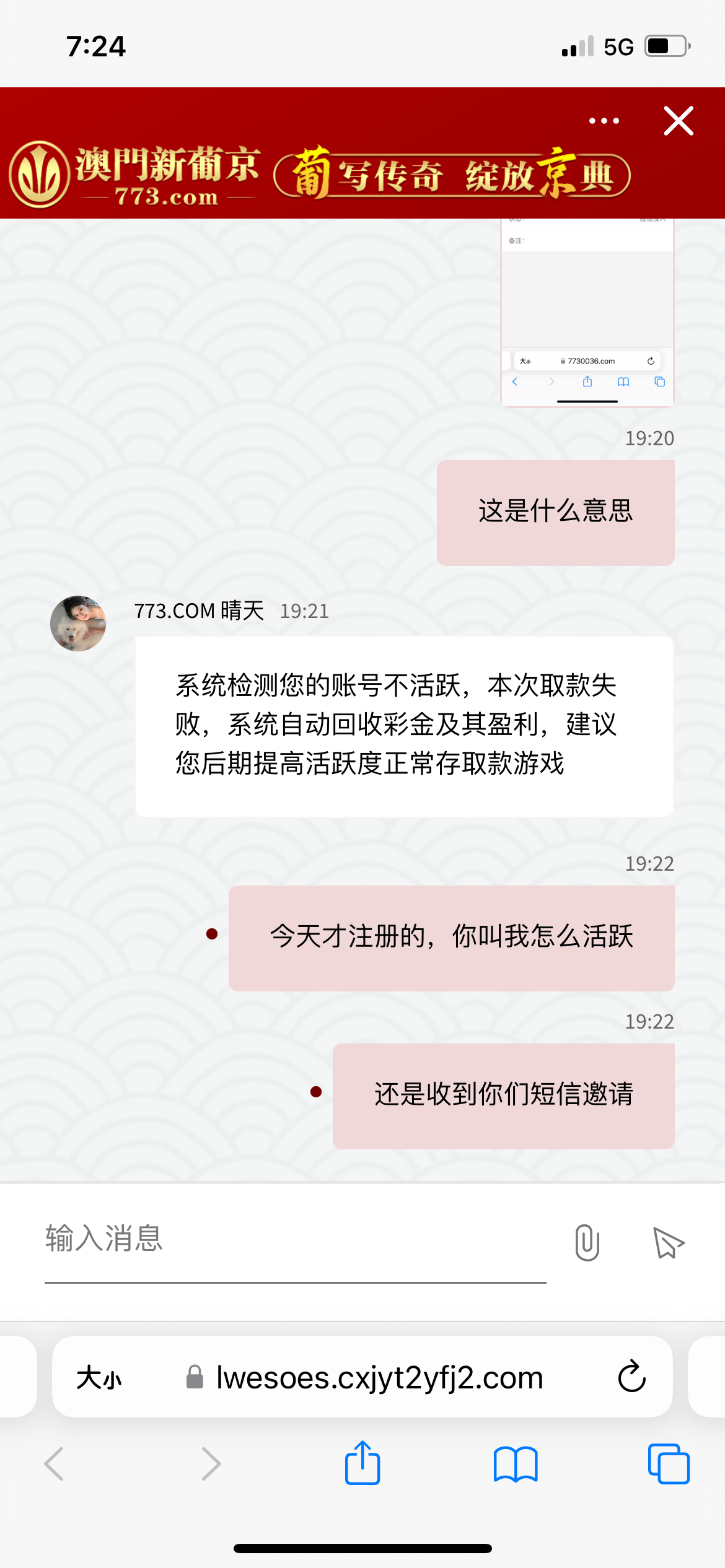This screenshot has height=1568, width=725.
Task: Tap the 773.COM 晴天 agent name
Action: pos(198,611)
